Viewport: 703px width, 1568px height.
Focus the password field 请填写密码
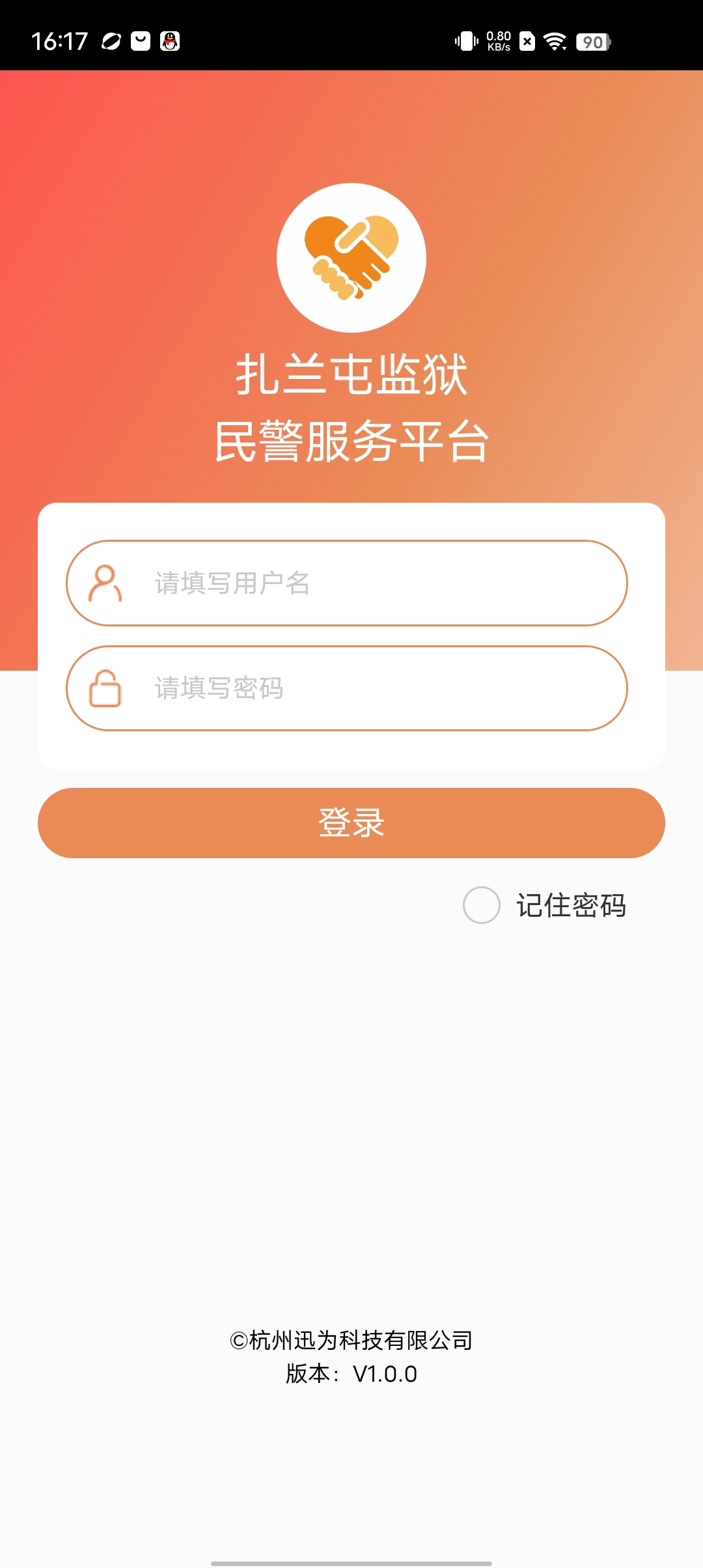click(347, 688)
